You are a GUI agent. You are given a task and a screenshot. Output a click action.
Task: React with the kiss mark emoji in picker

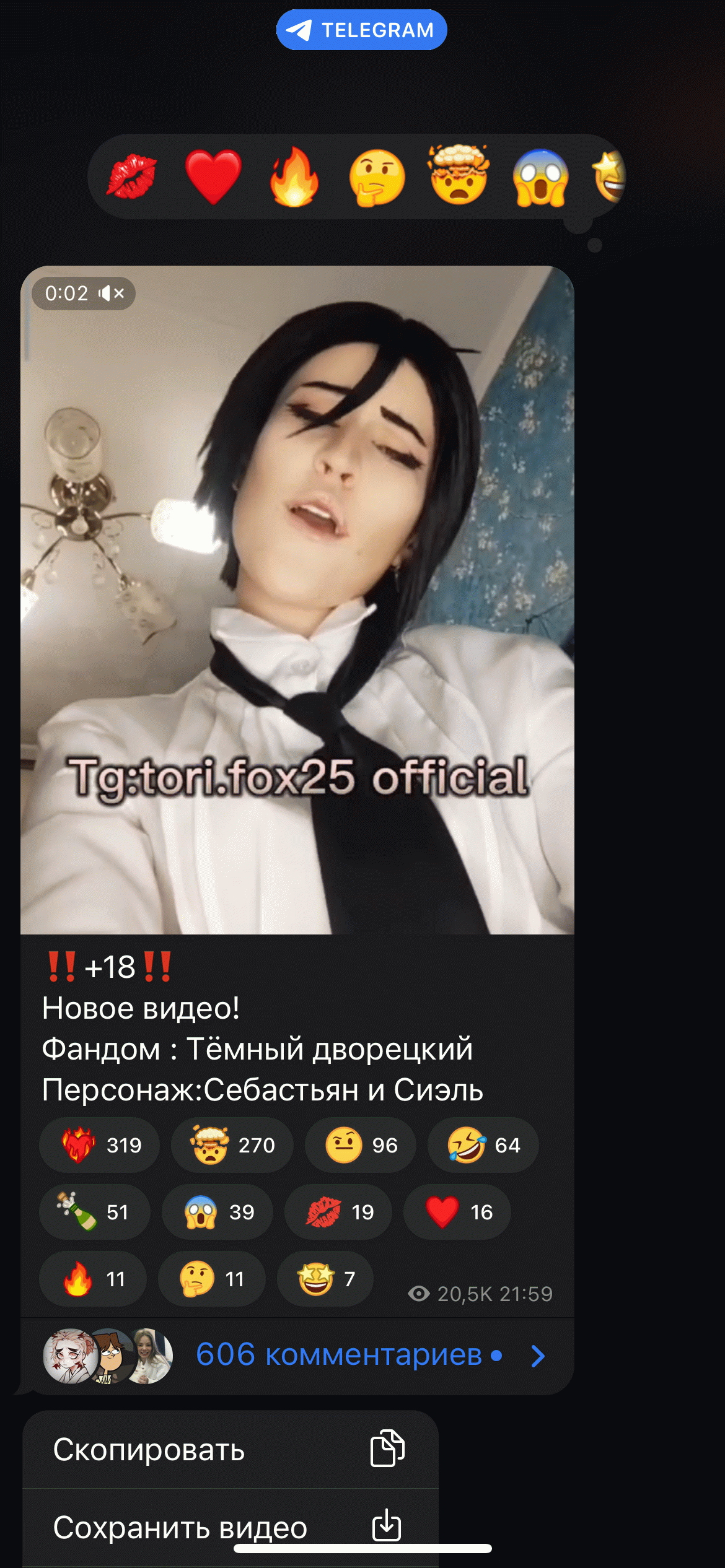(x=131, y=177)
